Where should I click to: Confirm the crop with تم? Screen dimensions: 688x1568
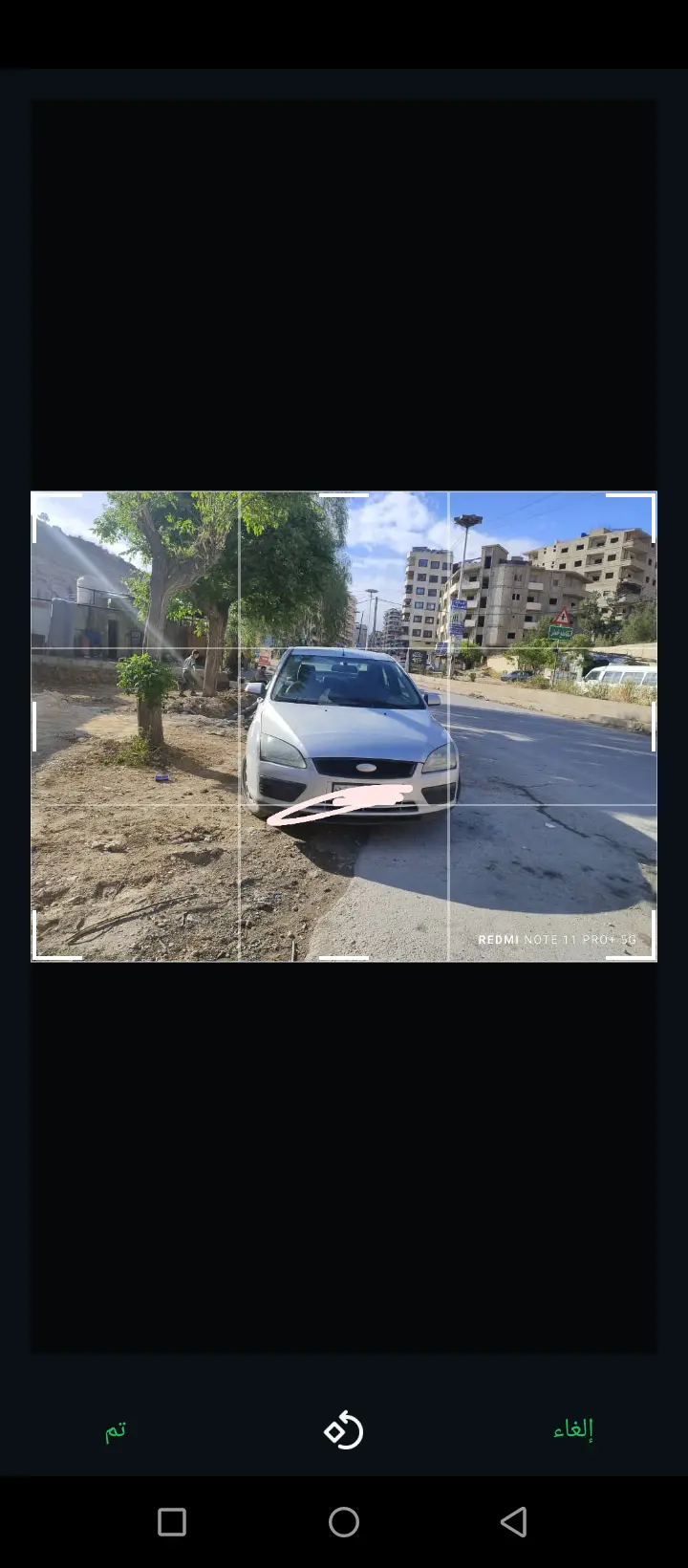[116, 1430]
